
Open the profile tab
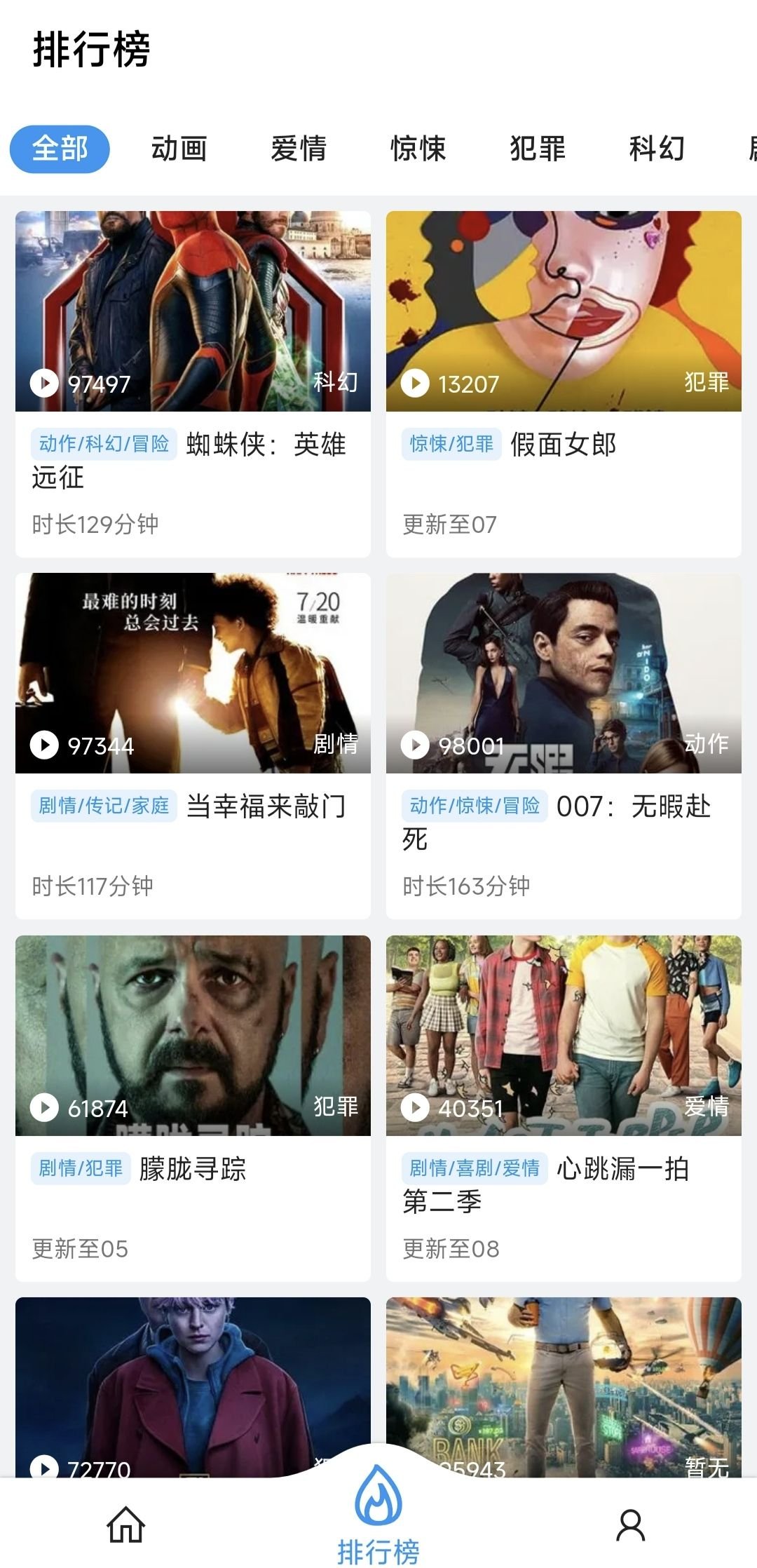630,1525
